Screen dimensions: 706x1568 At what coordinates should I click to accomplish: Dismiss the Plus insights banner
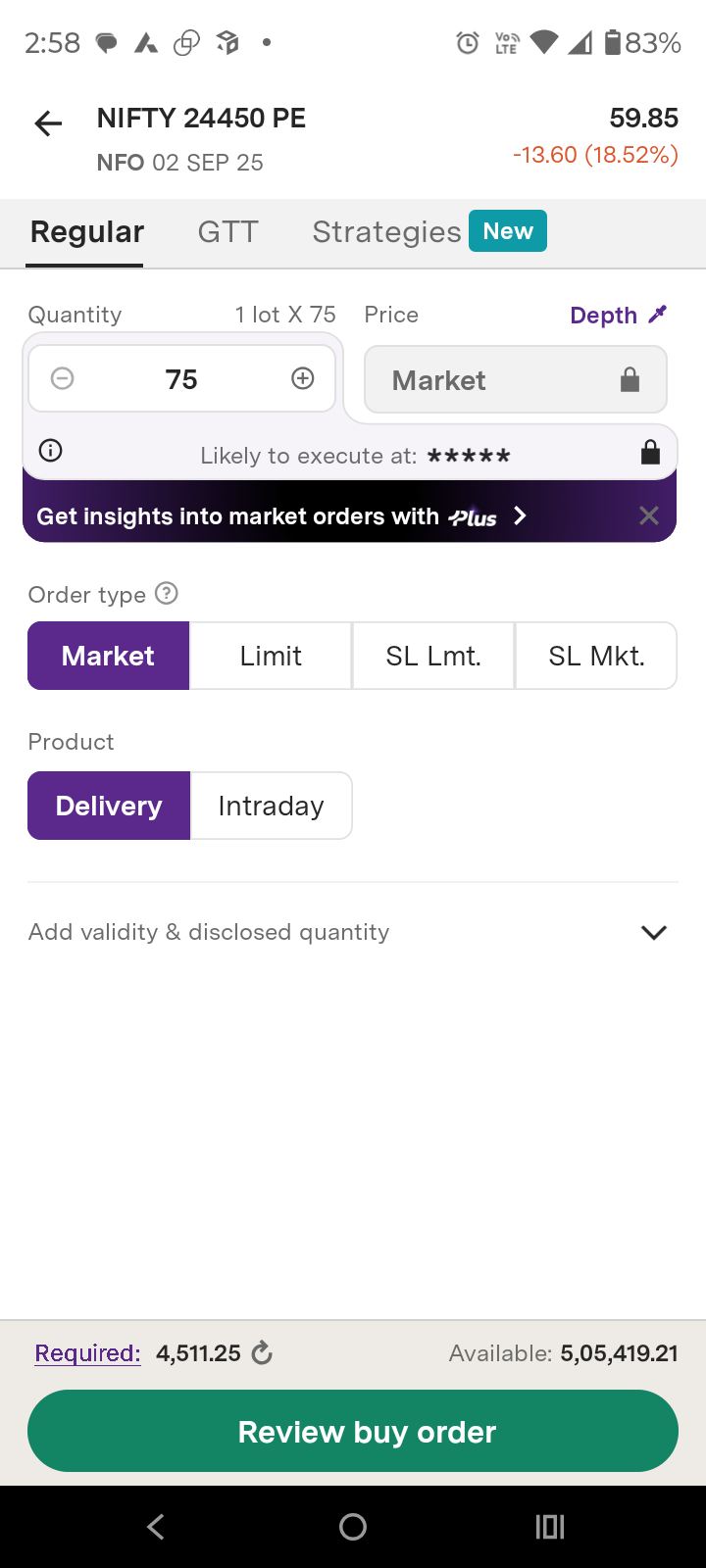648,515
